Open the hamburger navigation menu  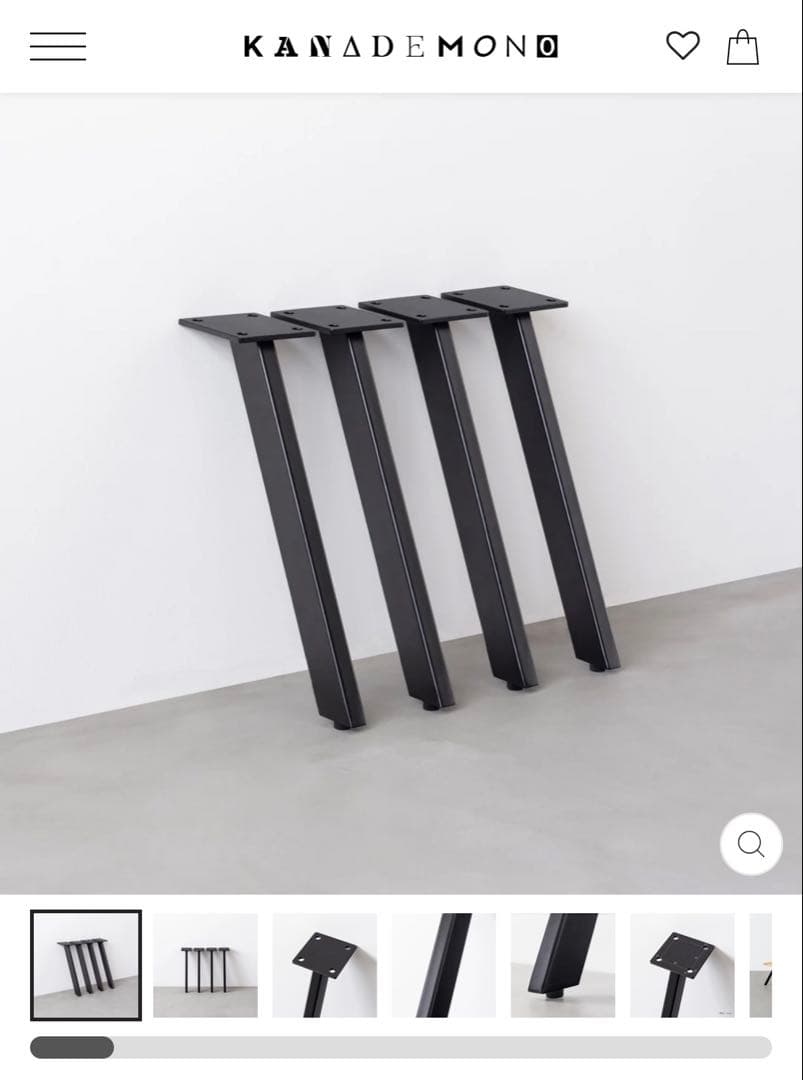(x=58, y=46)
